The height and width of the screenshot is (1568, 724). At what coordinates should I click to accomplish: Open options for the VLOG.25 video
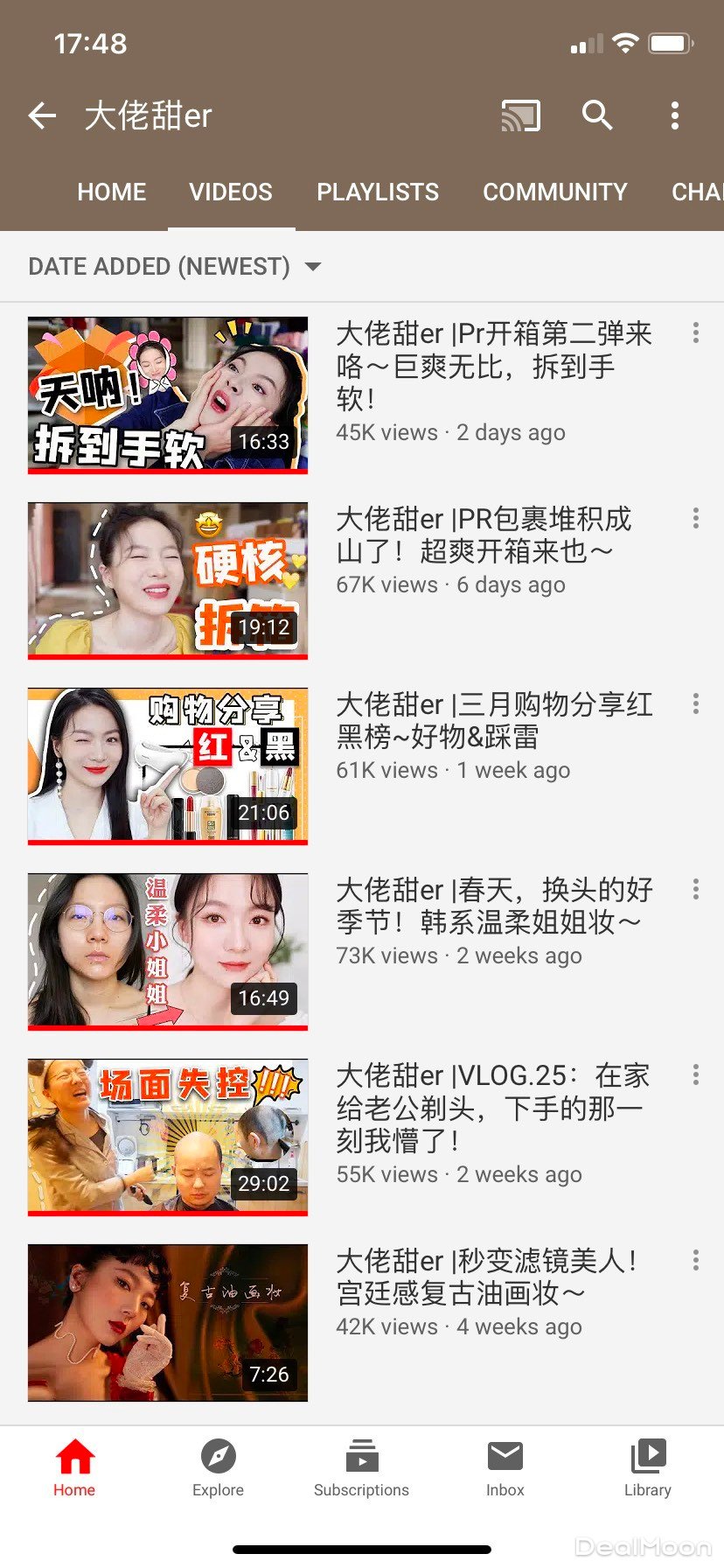click(695, 1074)
